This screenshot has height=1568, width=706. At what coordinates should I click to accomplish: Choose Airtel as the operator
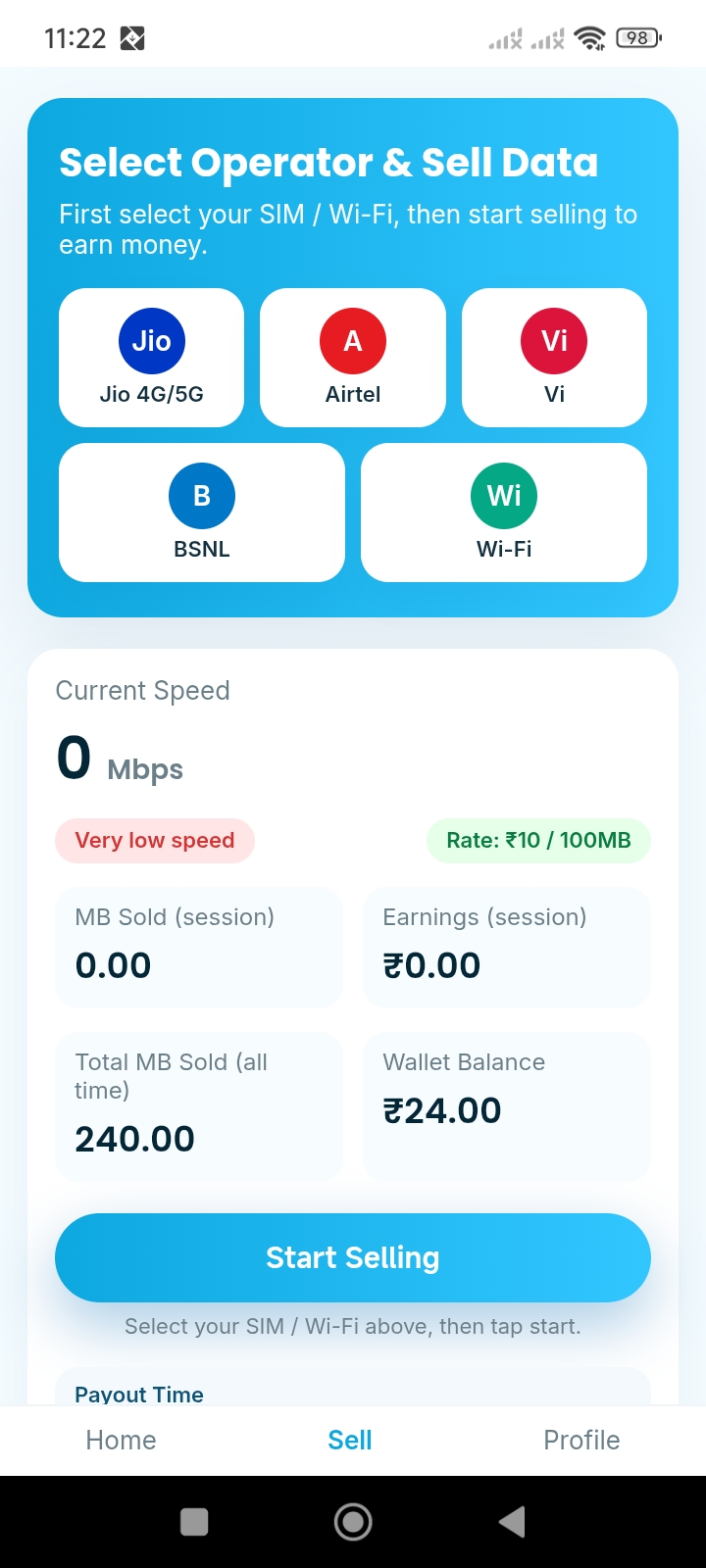pyautogui.click(x=353, y=358)
